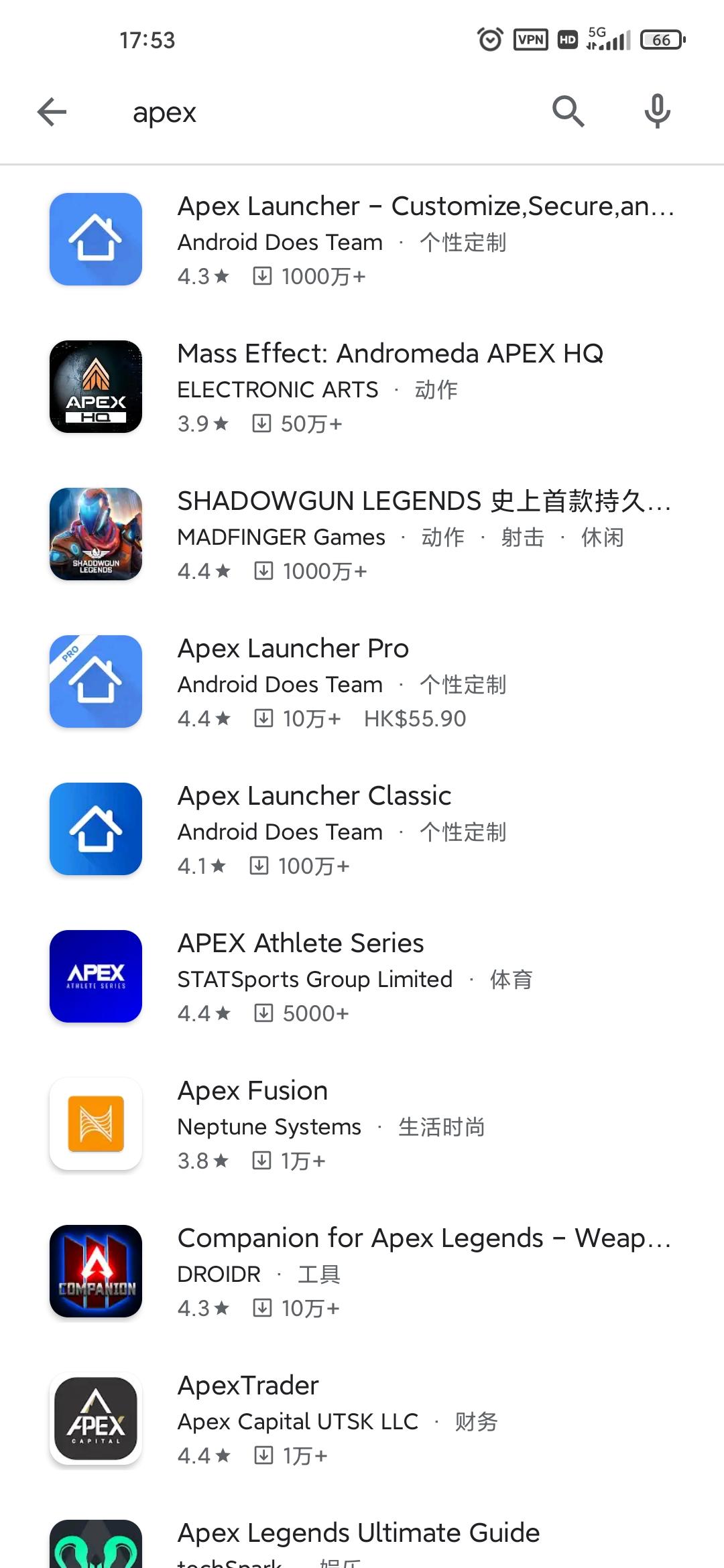Go back using the arrow icon
Image resolution: width=724 pixels, height=1568 pixels.
click(52, 112)
